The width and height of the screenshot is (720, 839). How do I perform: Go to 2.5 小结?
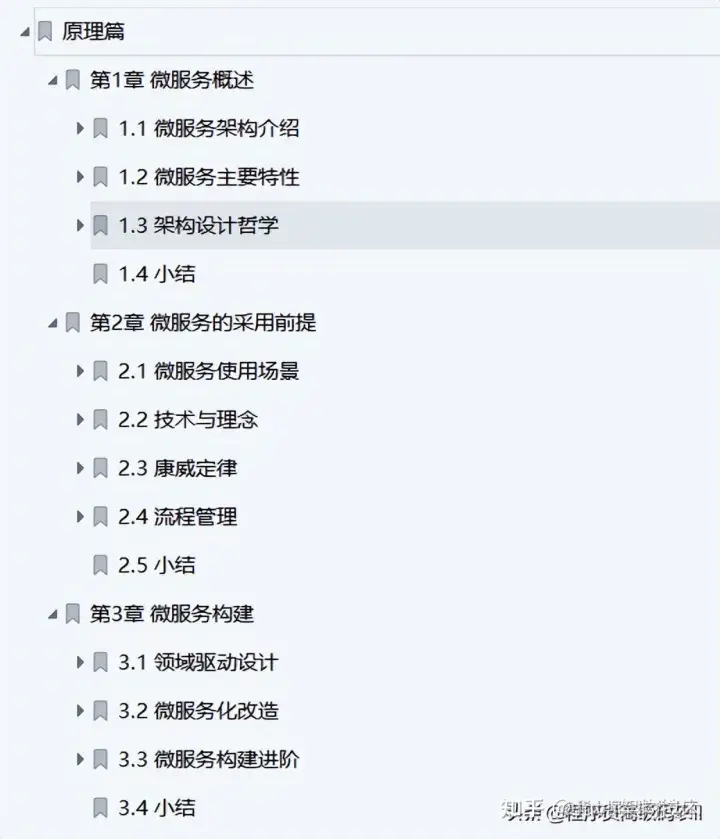click(x=157, y=565)
